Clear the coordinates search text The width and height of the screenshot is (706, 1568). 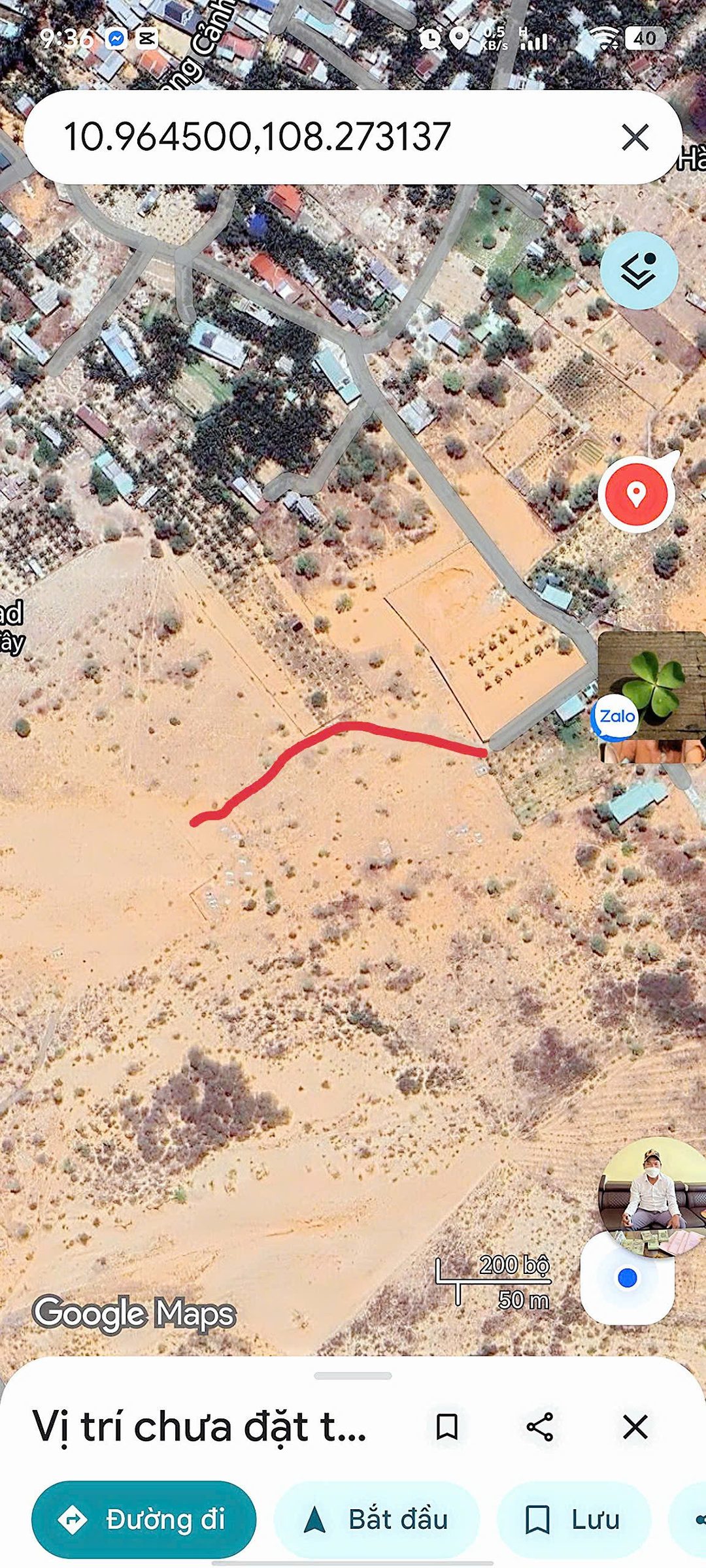point(635,137)
